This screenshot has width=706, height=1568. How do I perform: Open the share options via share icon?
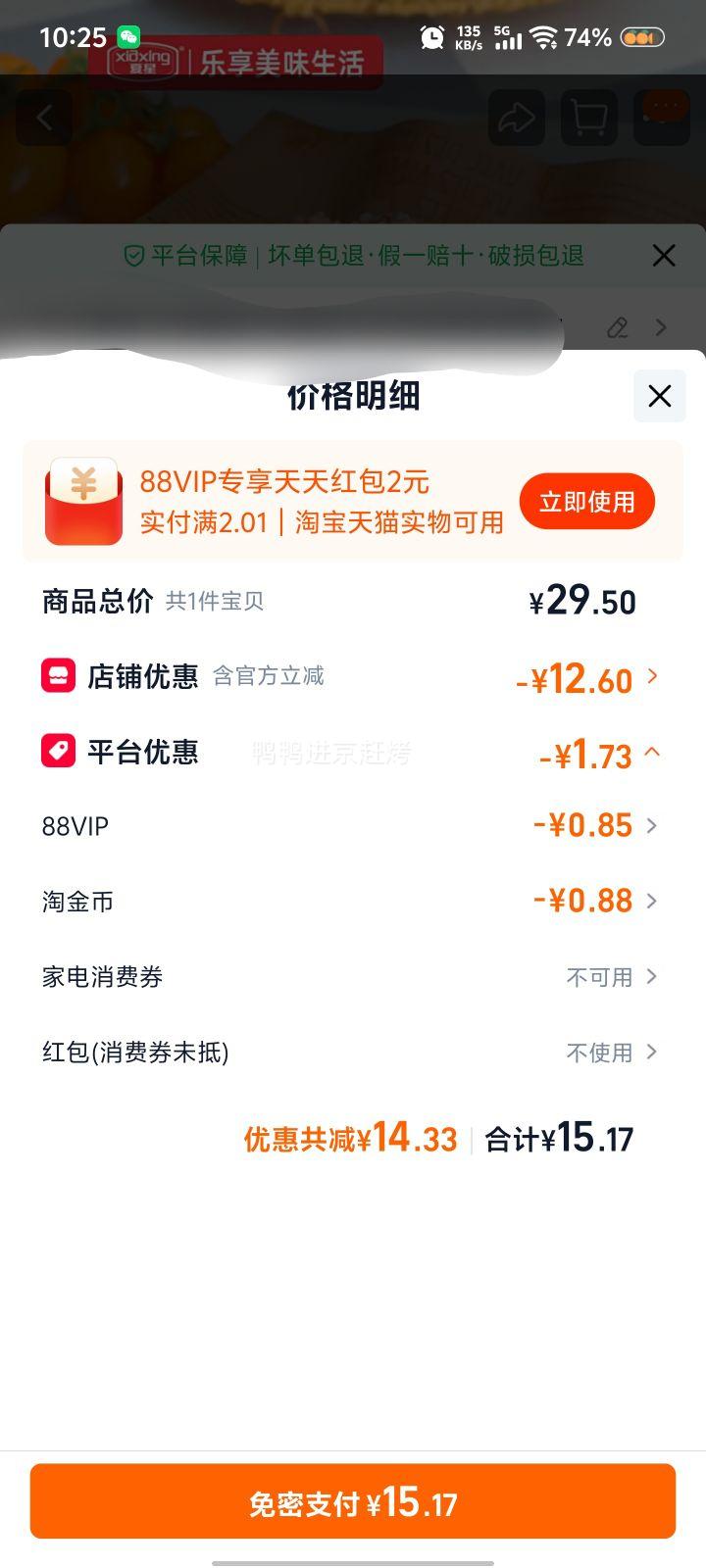coord(516,118)
